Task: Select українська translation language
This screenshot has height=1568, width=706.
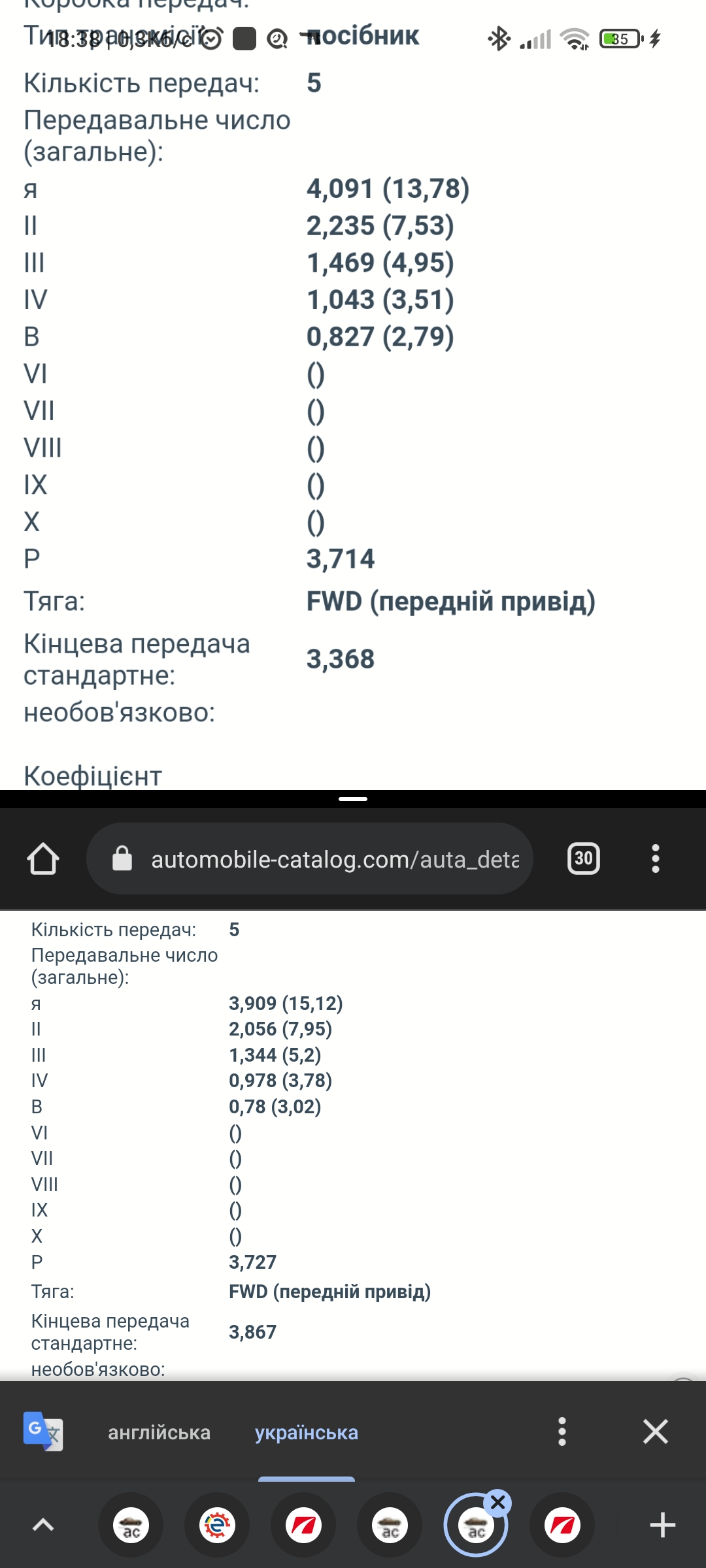Action: [x=306, y=1433]
